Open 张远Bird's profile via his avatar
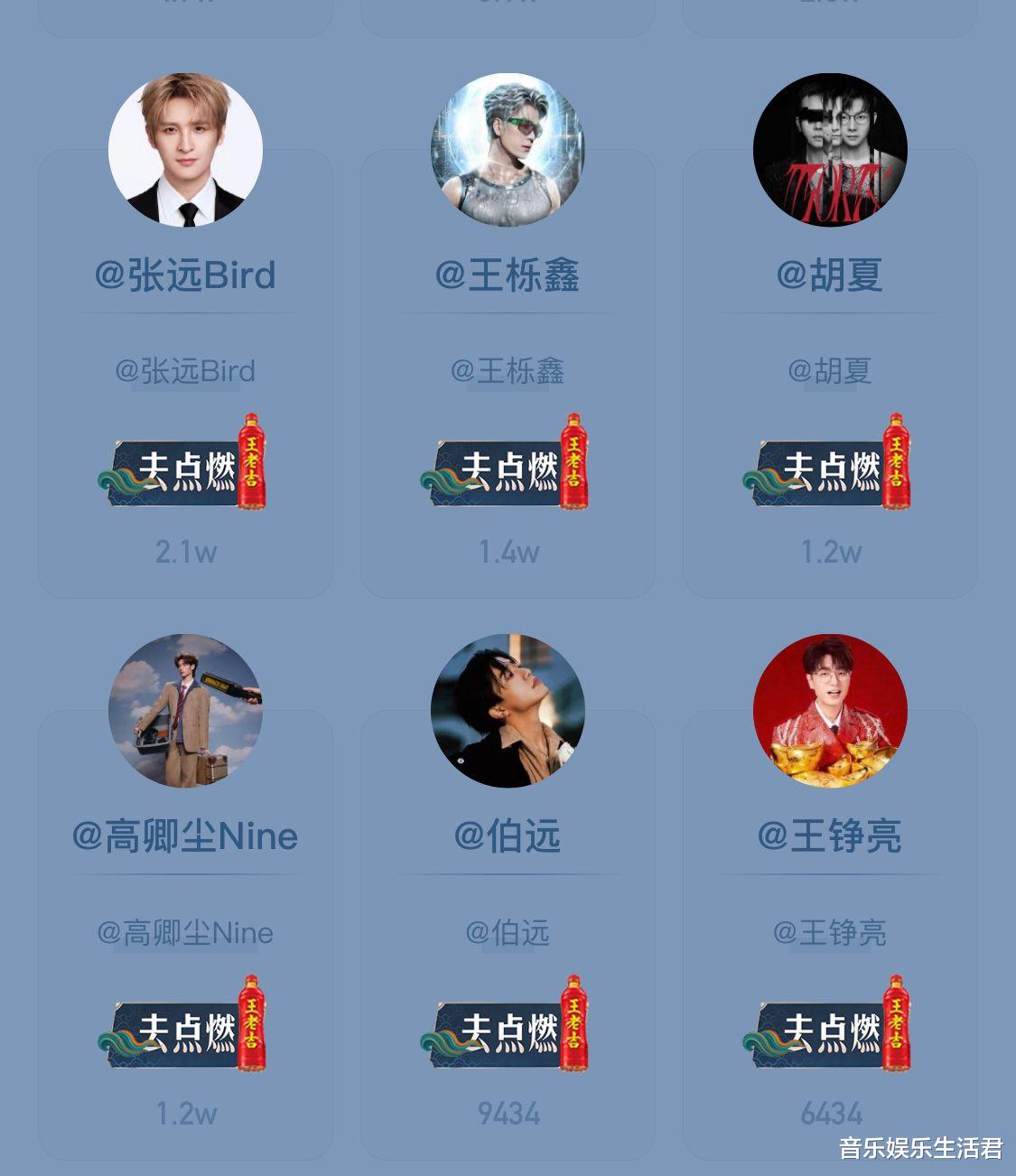1016x1176 pixels. pos(185,150)
